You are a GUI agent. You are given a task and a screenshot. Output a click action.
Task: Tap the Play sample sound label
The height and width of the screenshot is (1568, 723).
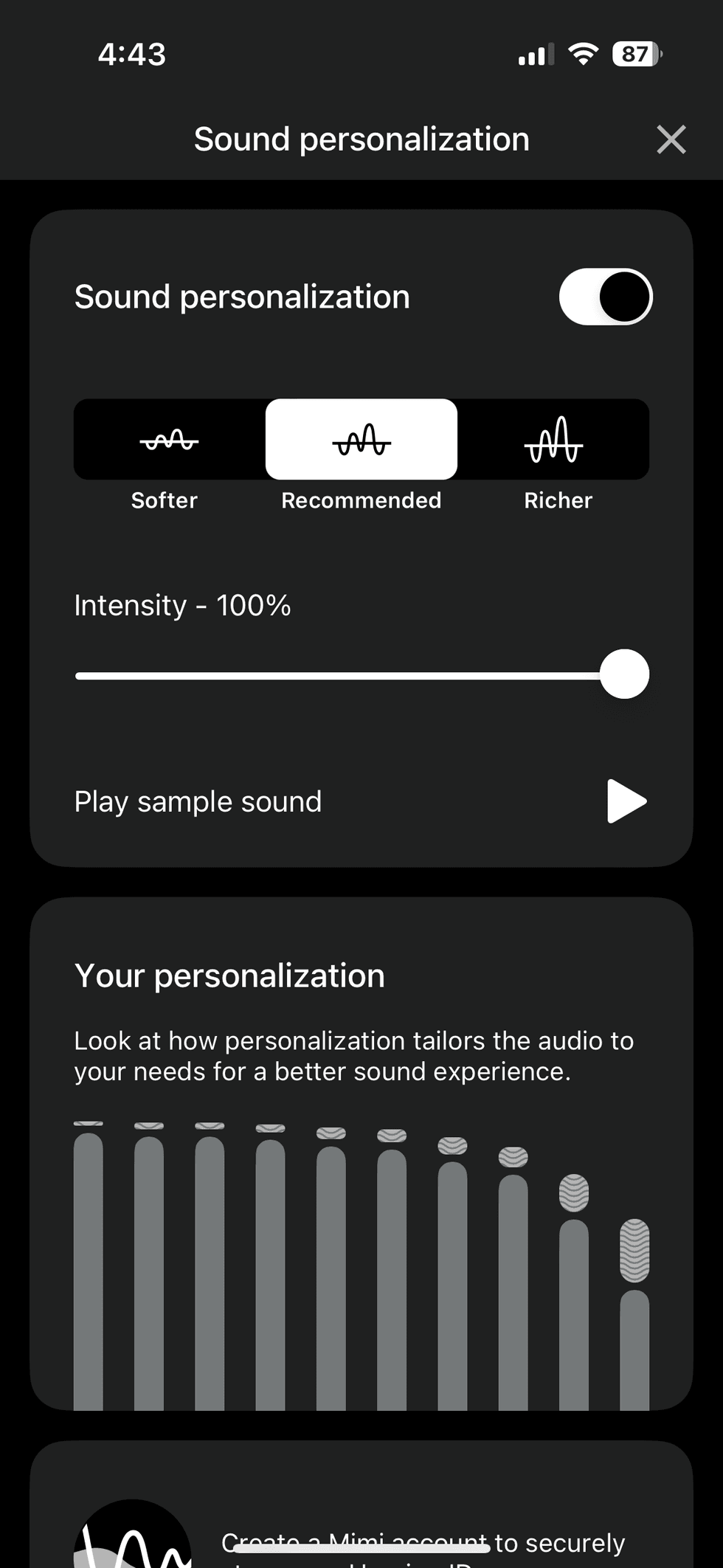pyautogui.click(x=197, y=801)
